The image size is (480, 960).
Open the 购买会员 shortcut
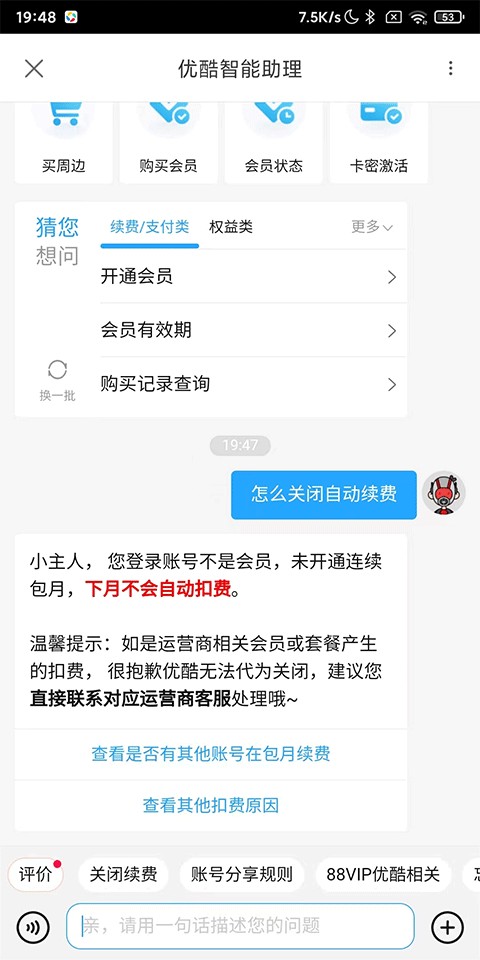tap(168, 142)
